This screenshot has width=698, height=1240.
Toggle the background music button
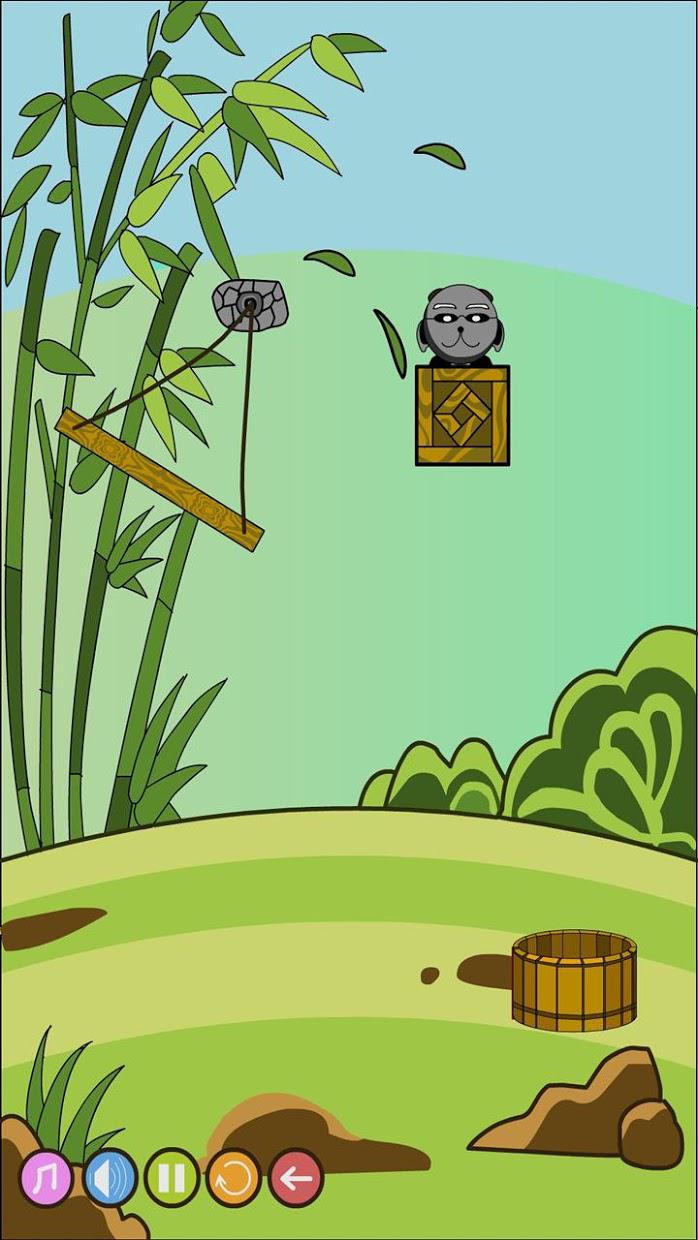[47, 1178]
